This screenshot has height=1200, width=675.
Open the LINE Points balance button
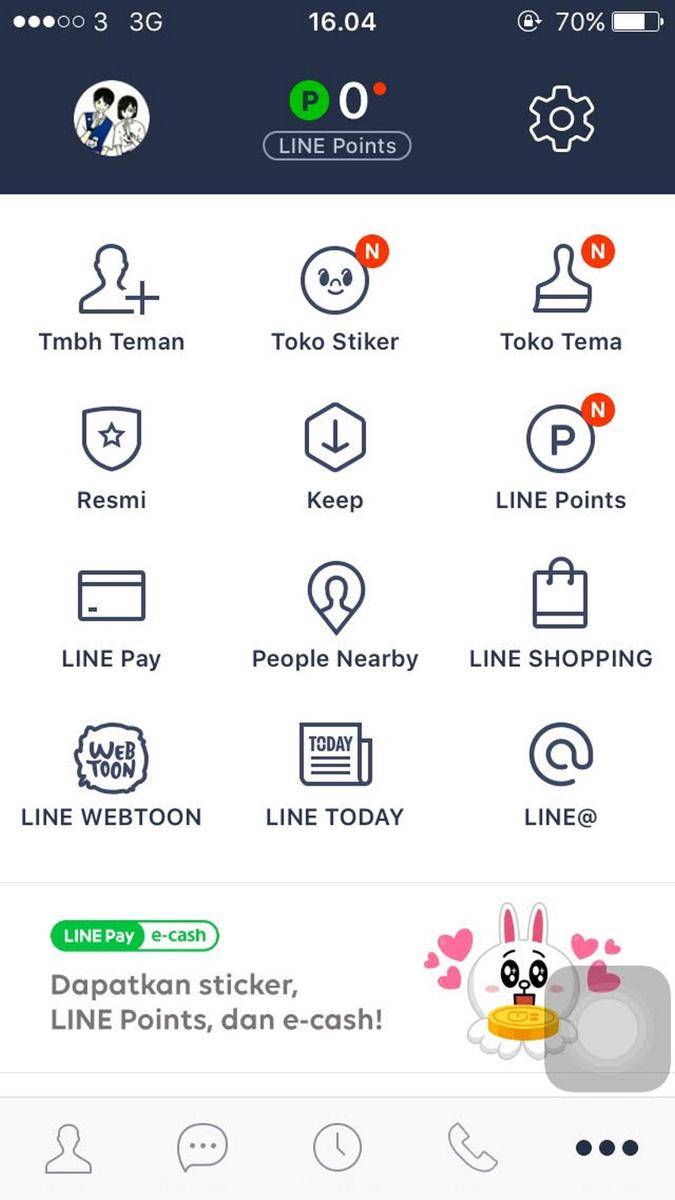pos(337,120)
